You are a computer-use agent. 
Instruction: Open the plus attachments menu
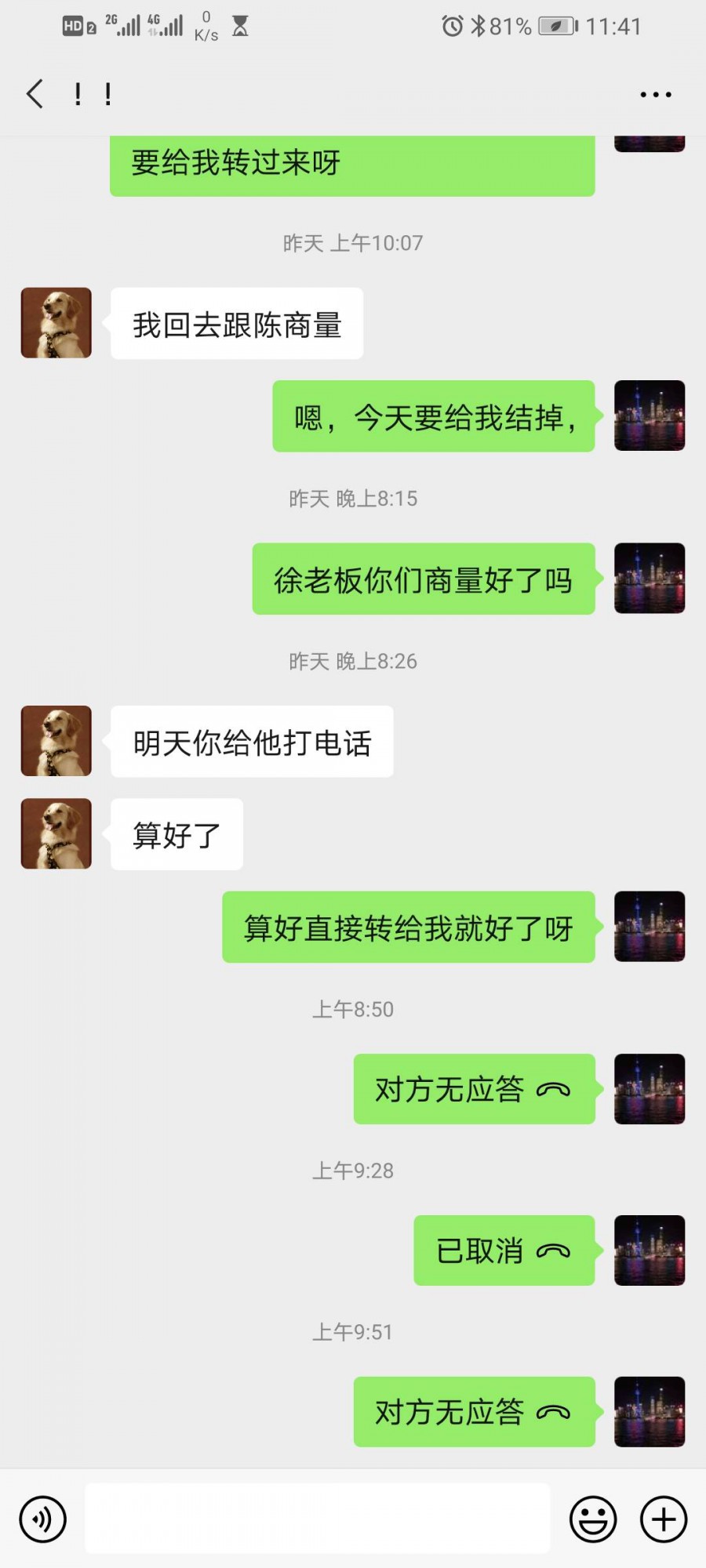[x=664, y=1519]
